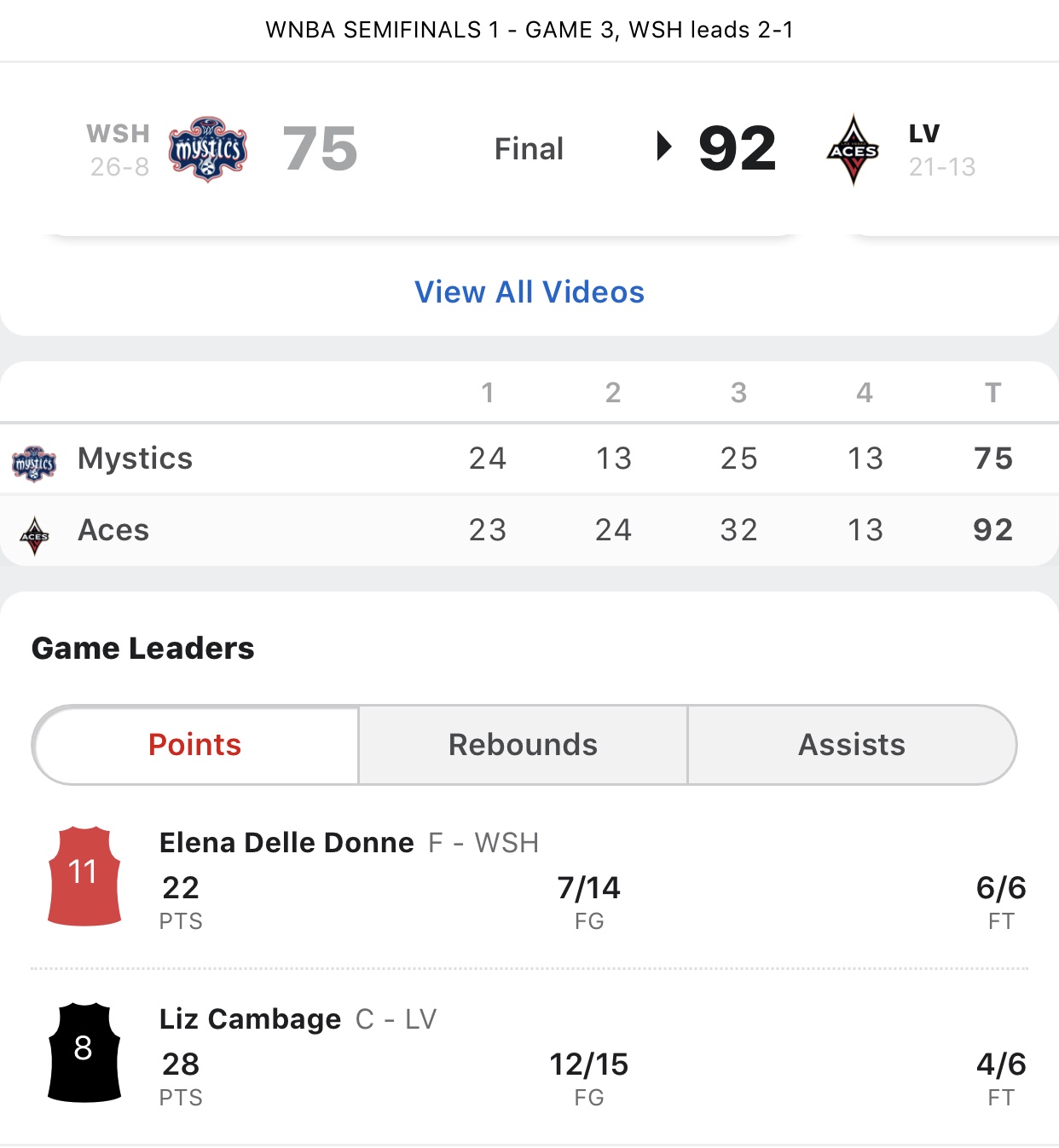The image size is (1059, 1148).
Task: Switch to the Rebounds leaders tab
Action: [x=523, y=744]
